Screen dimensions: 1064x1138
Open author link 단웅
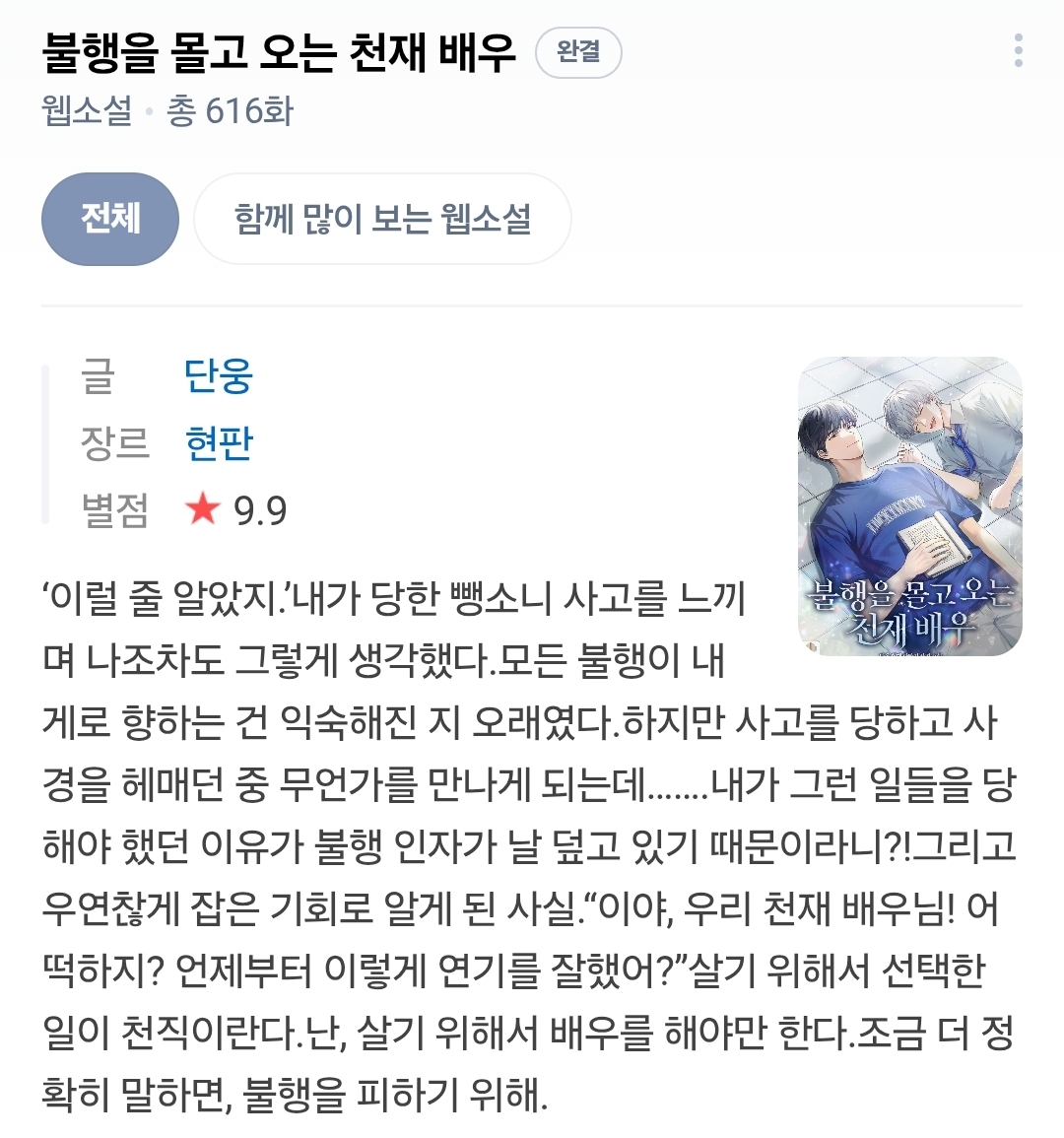(219, 376)
